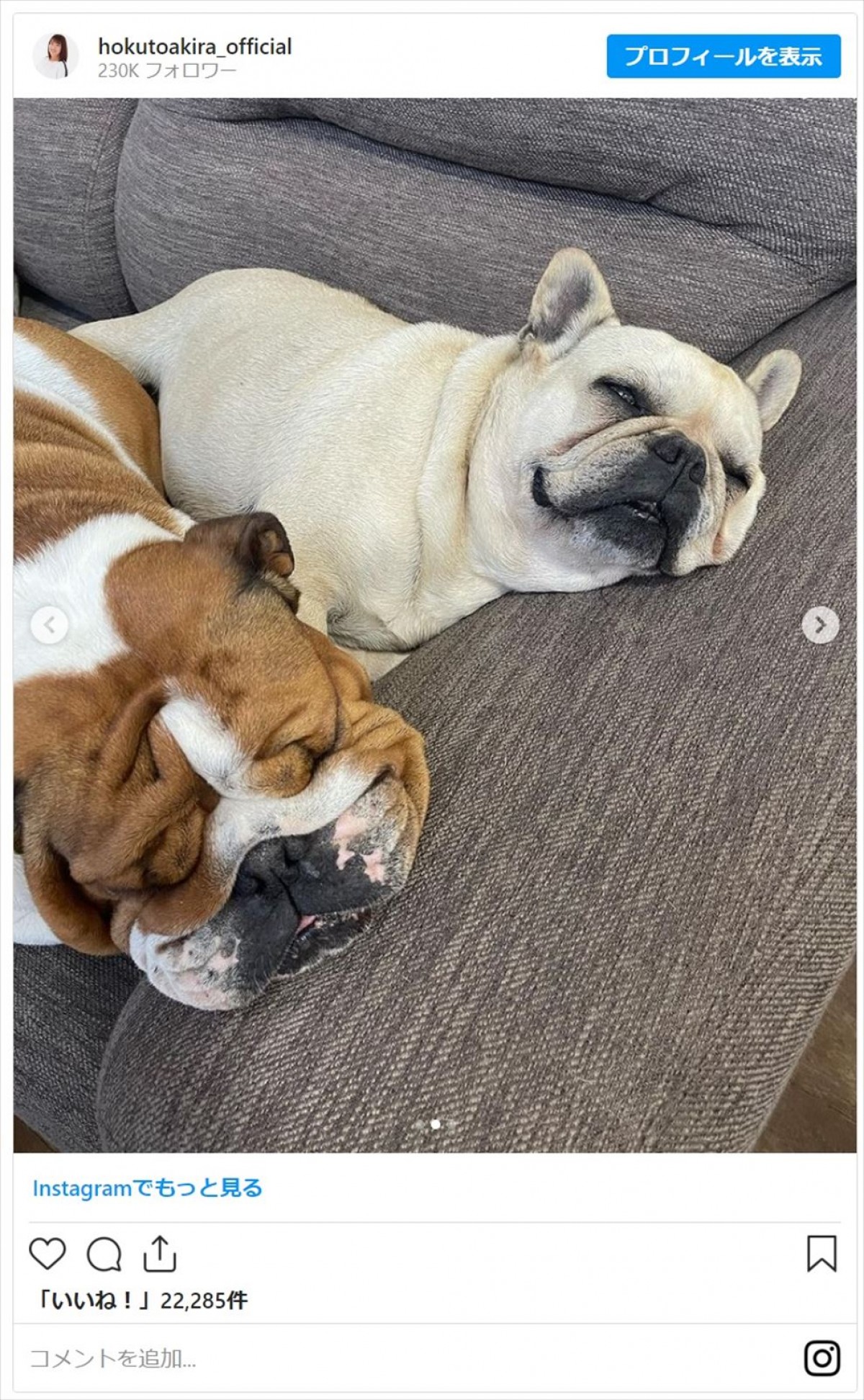Bookmark this post
This screenshot has height=1400, width=864.
point(821,1254)
